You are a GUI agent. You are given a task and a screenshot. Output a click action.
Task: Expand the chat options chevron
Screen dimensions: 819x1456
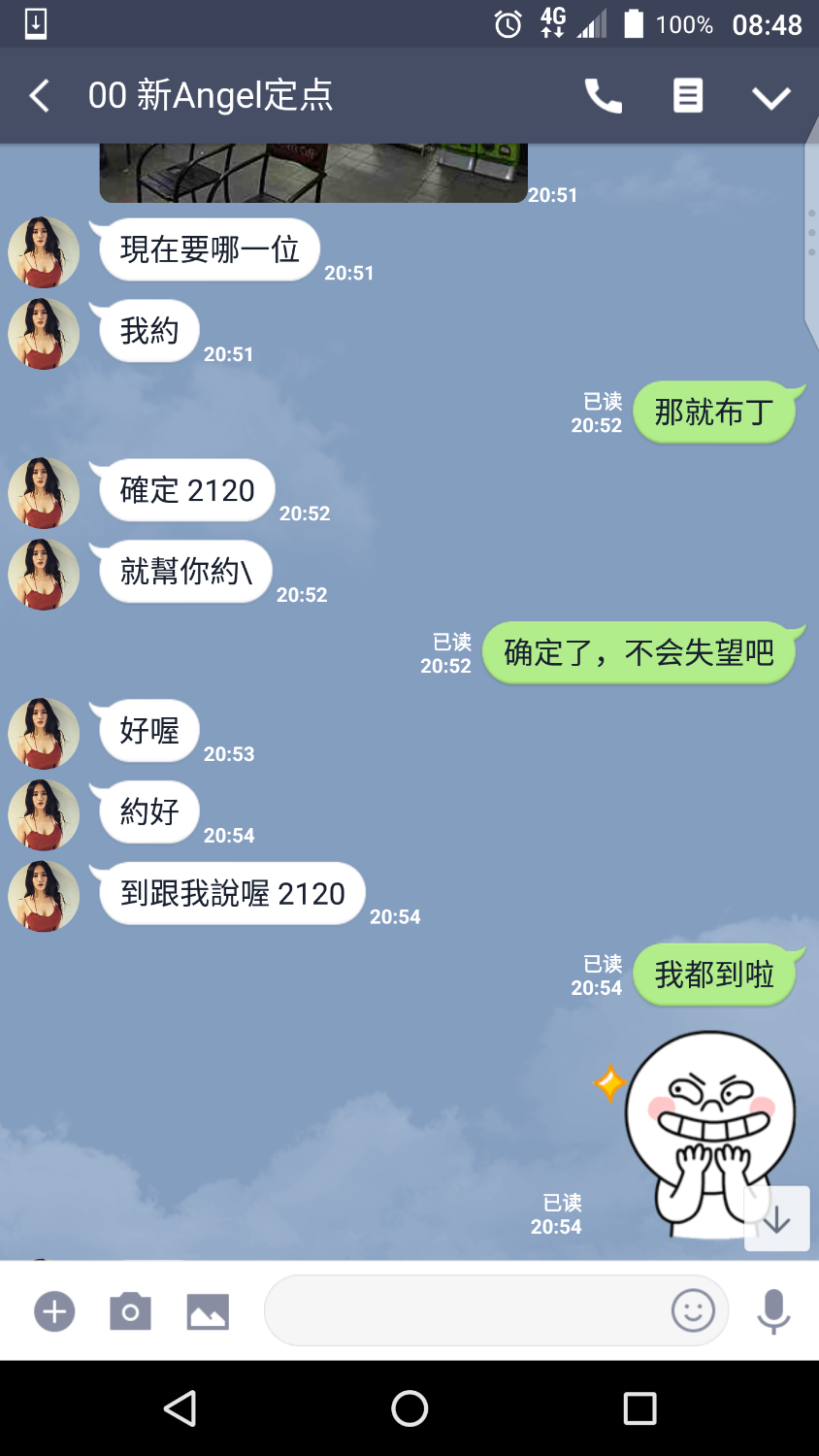pos(771,97)
